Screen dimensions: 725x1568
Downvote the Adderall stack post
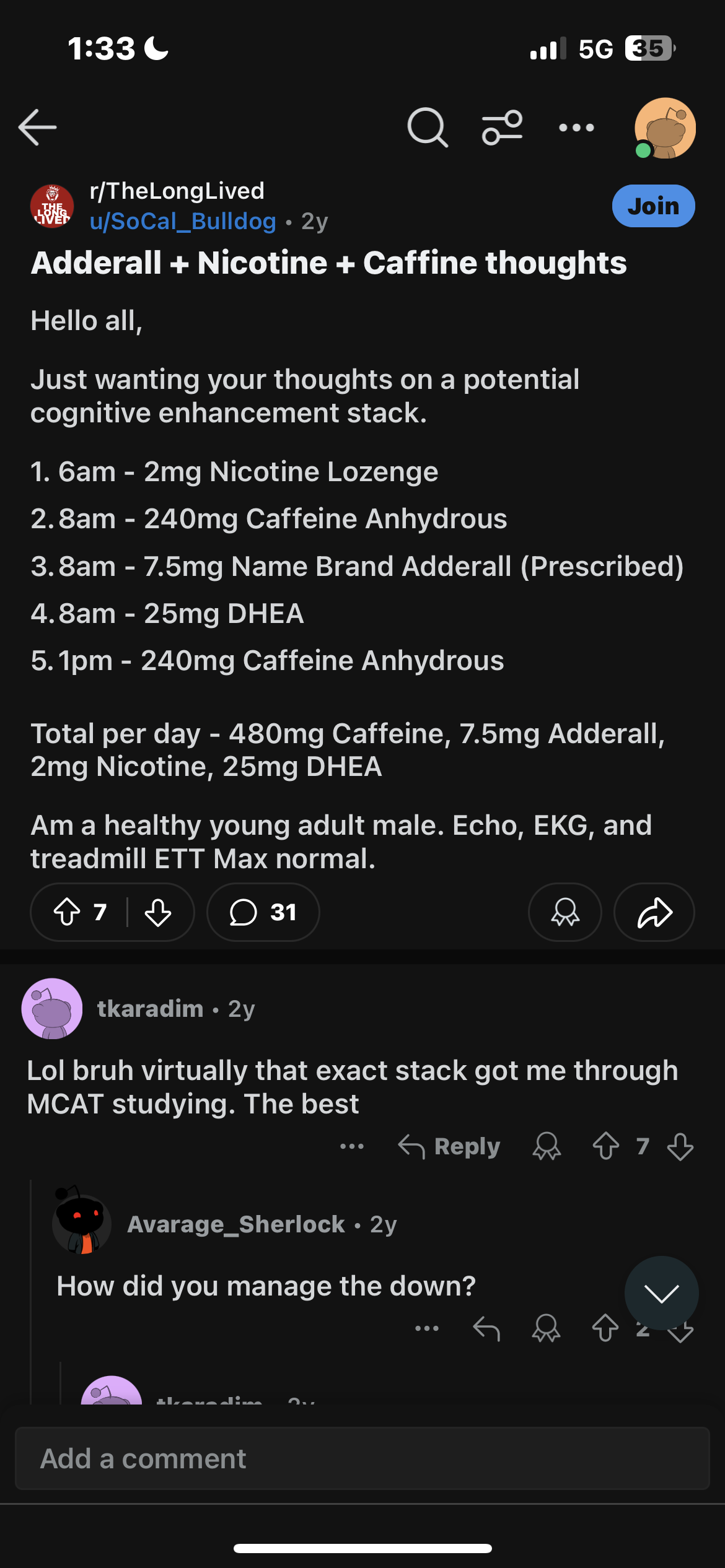[158, 912]
